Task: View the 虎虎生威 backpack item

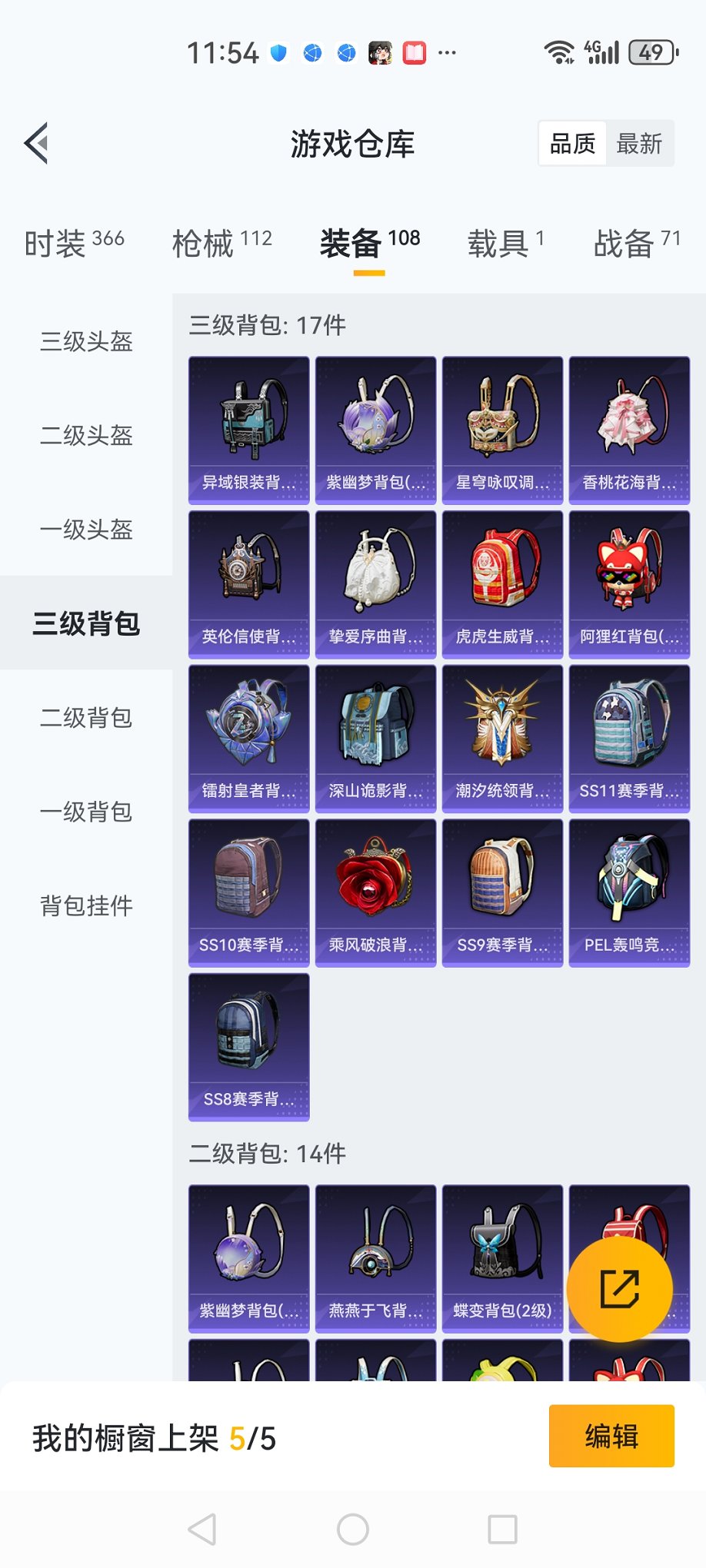Action: [503, 584]
